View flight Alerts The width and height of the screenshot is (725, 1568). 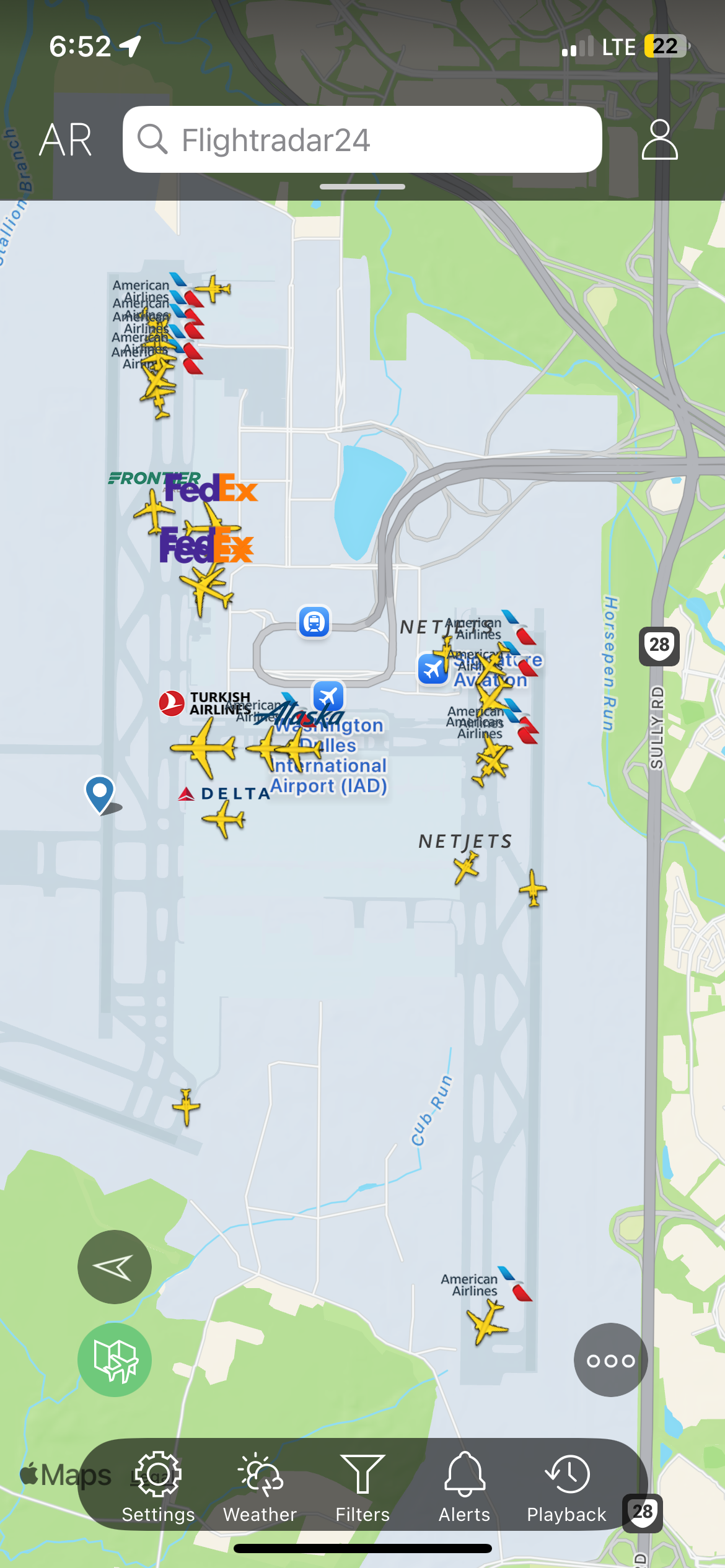point(465,1486)
